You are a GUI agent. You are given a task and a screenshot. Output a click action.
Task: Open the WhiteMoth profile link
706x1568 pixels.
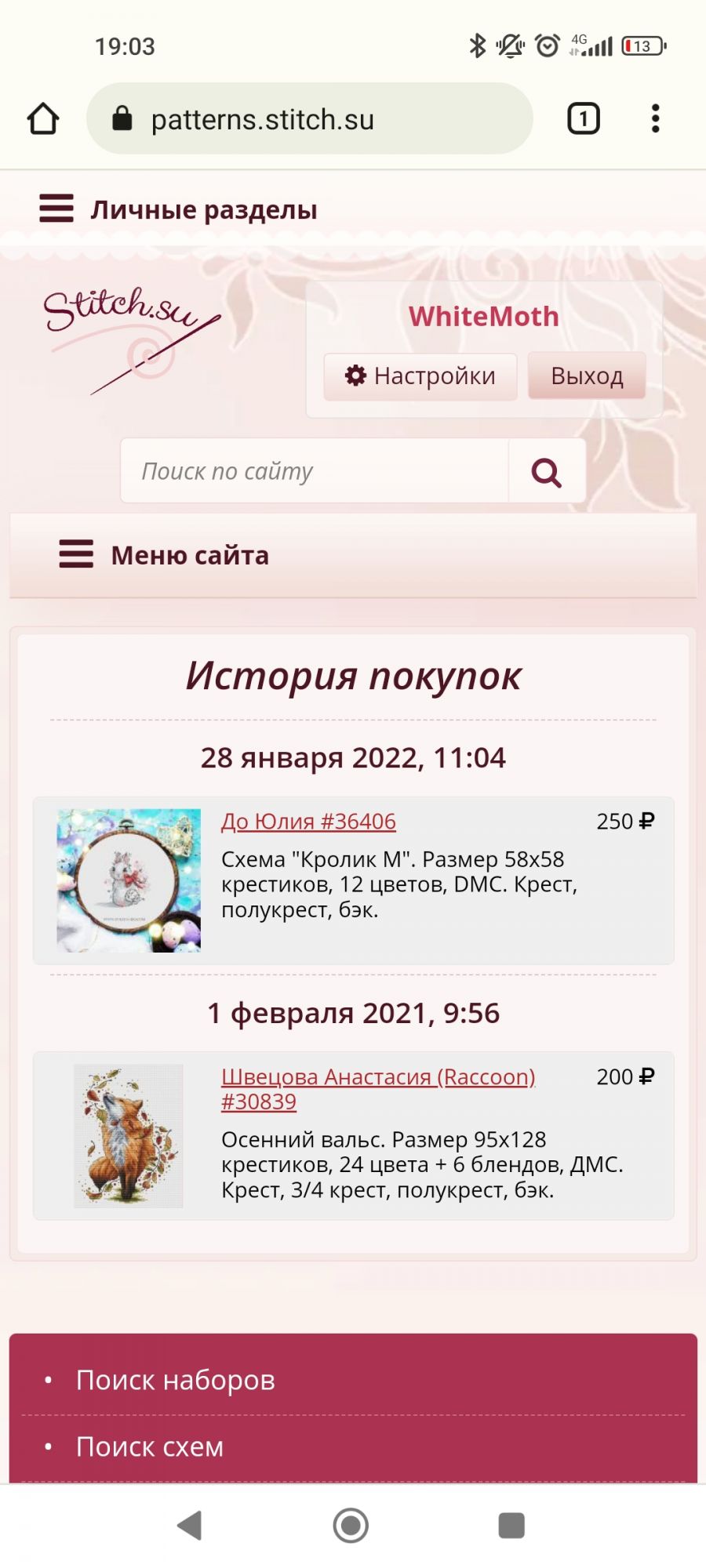[483, 317]
